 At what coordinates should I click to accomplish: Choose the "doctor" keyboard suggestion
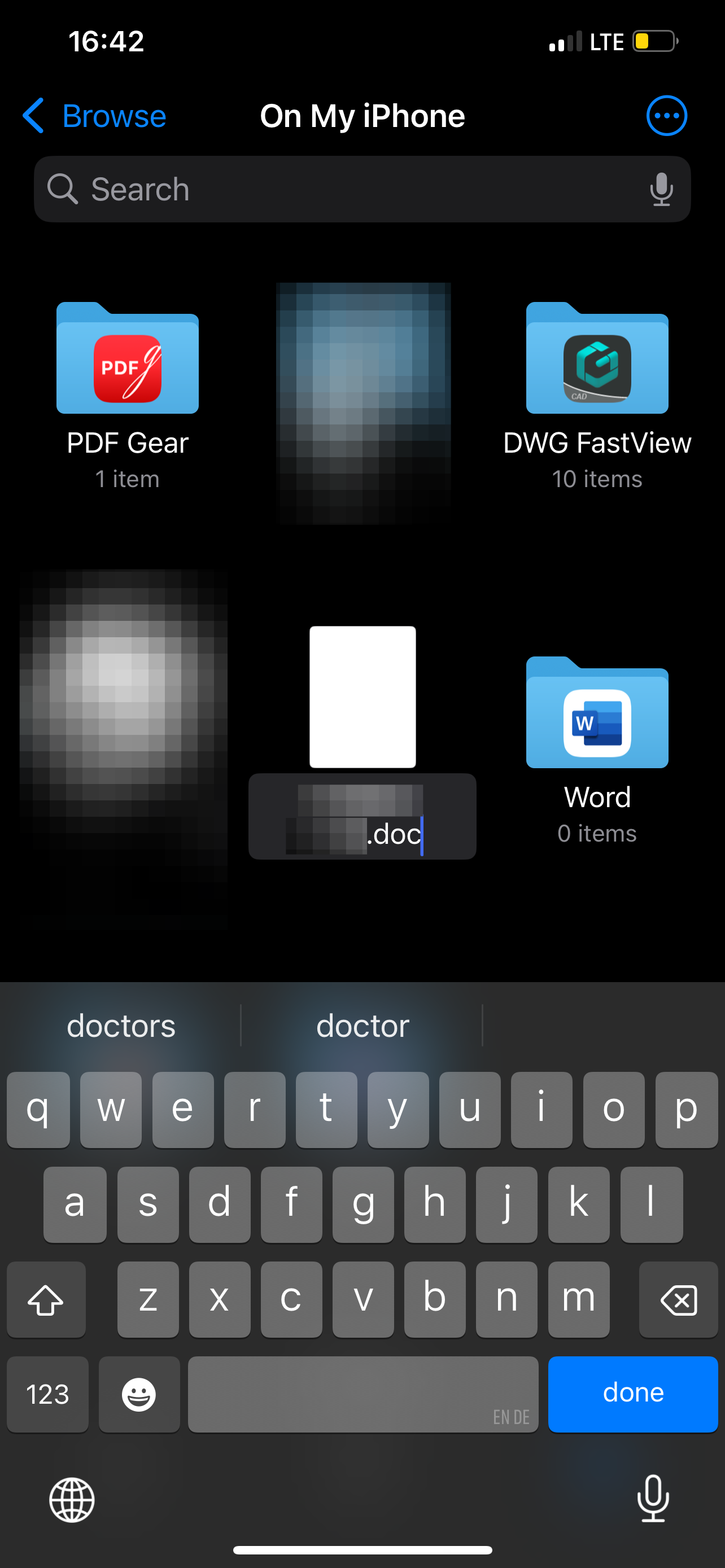coord(362,1026)
